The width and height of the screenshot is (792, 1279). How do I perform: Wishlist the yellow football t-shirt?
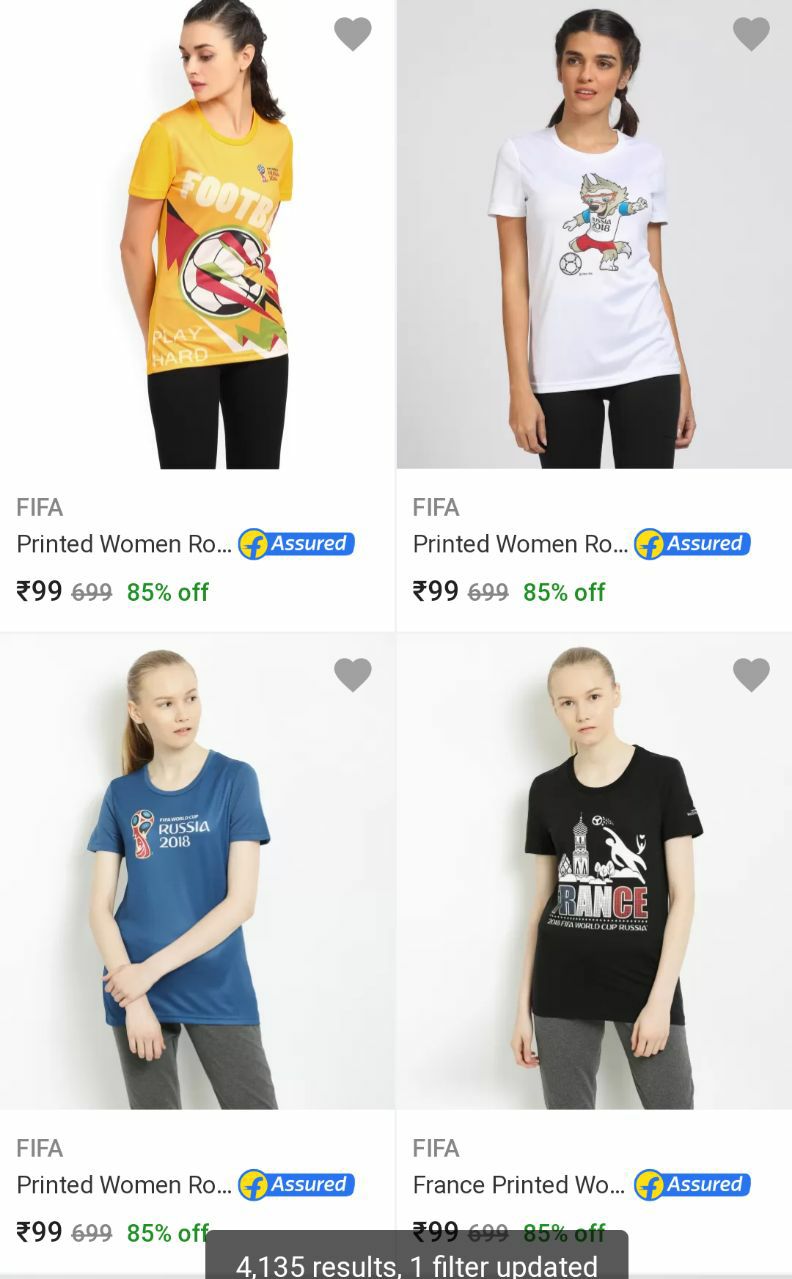point(352,34)
